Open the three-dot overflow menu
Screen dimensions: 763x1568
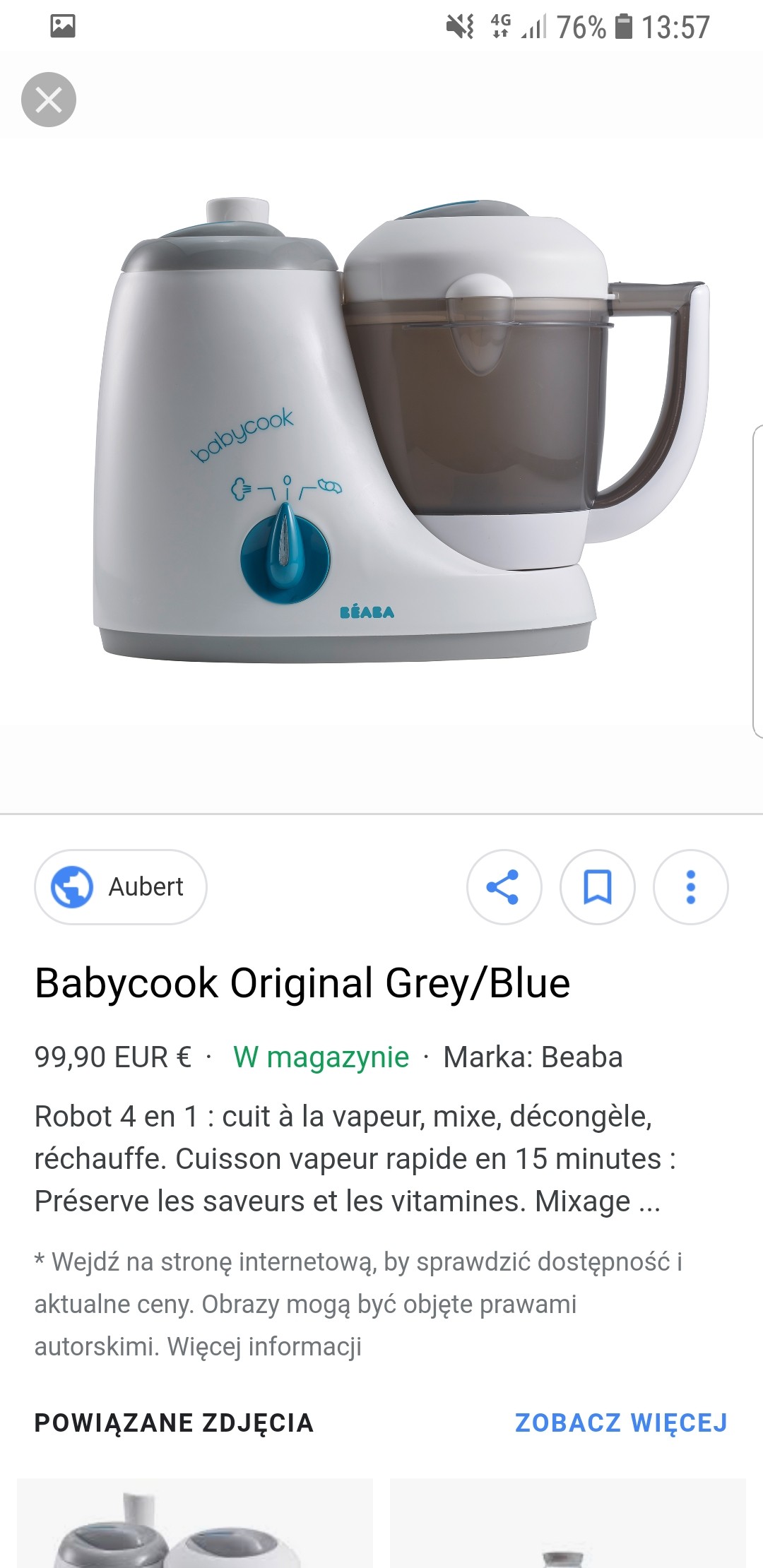click(690, 886)
